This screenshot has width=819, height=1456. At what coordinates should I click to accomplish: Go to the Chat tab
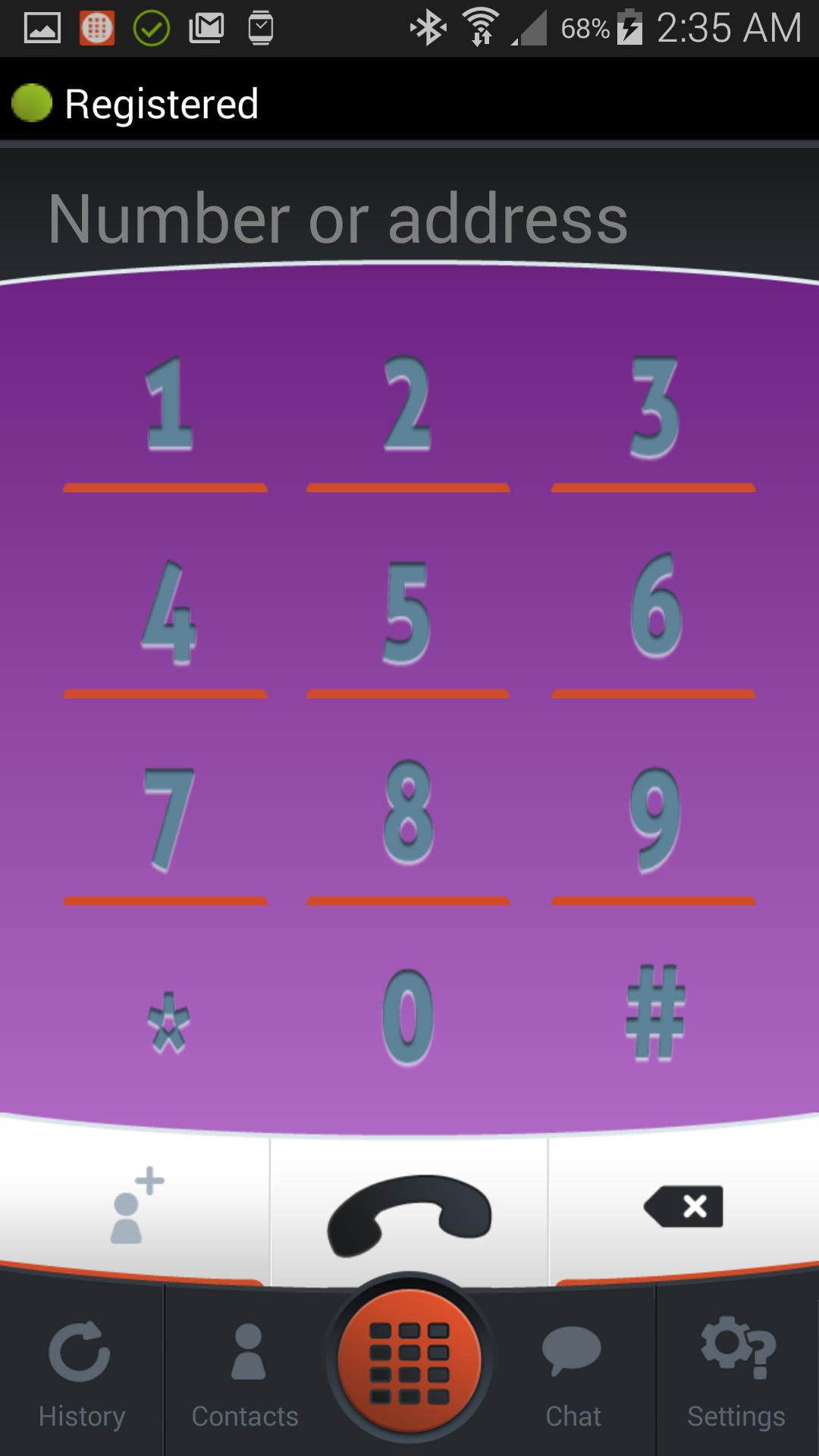(x=573, y=1373)
